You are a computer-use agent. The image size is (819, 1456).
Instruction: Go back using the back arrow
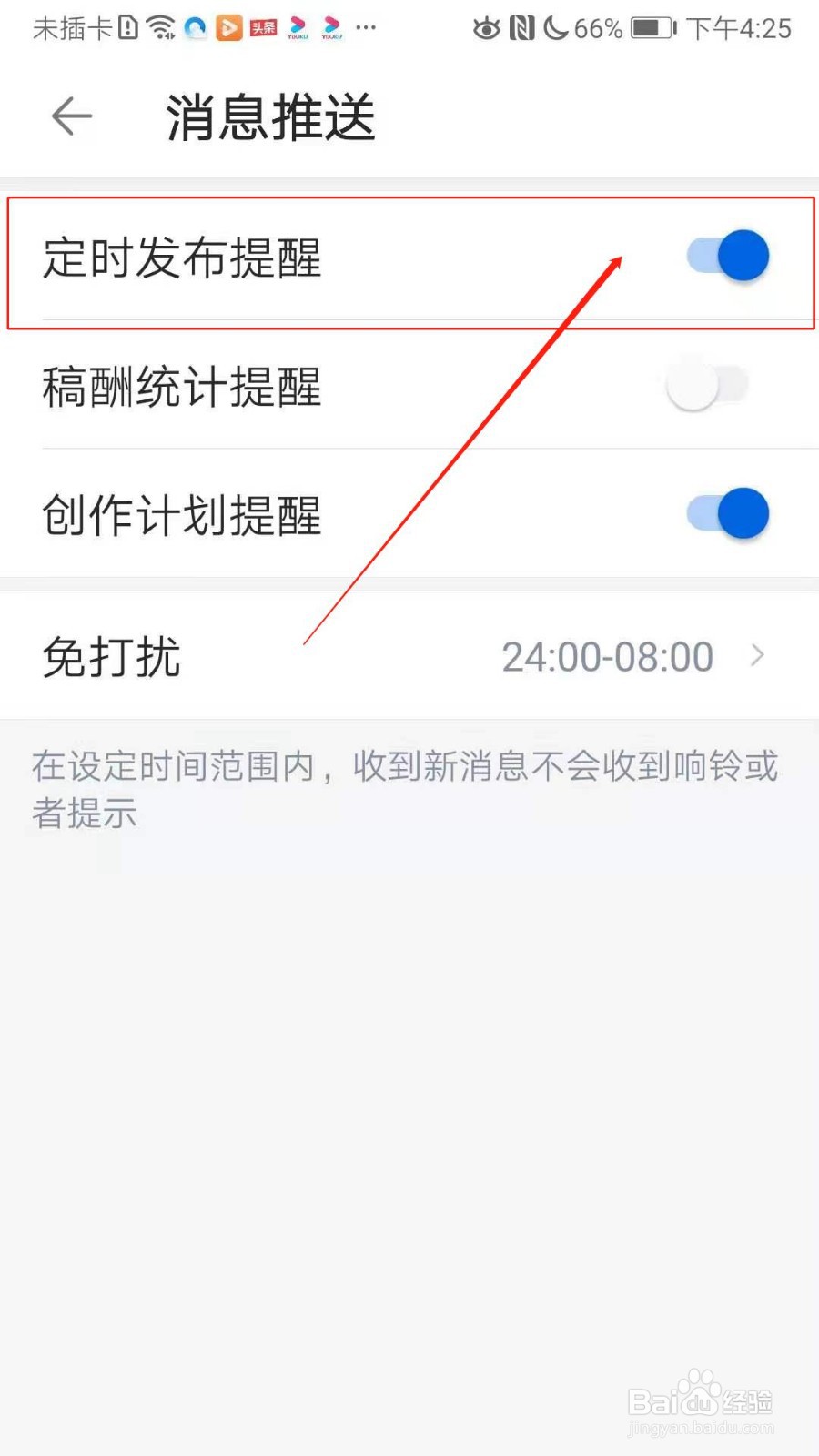(x=71, y=116)
